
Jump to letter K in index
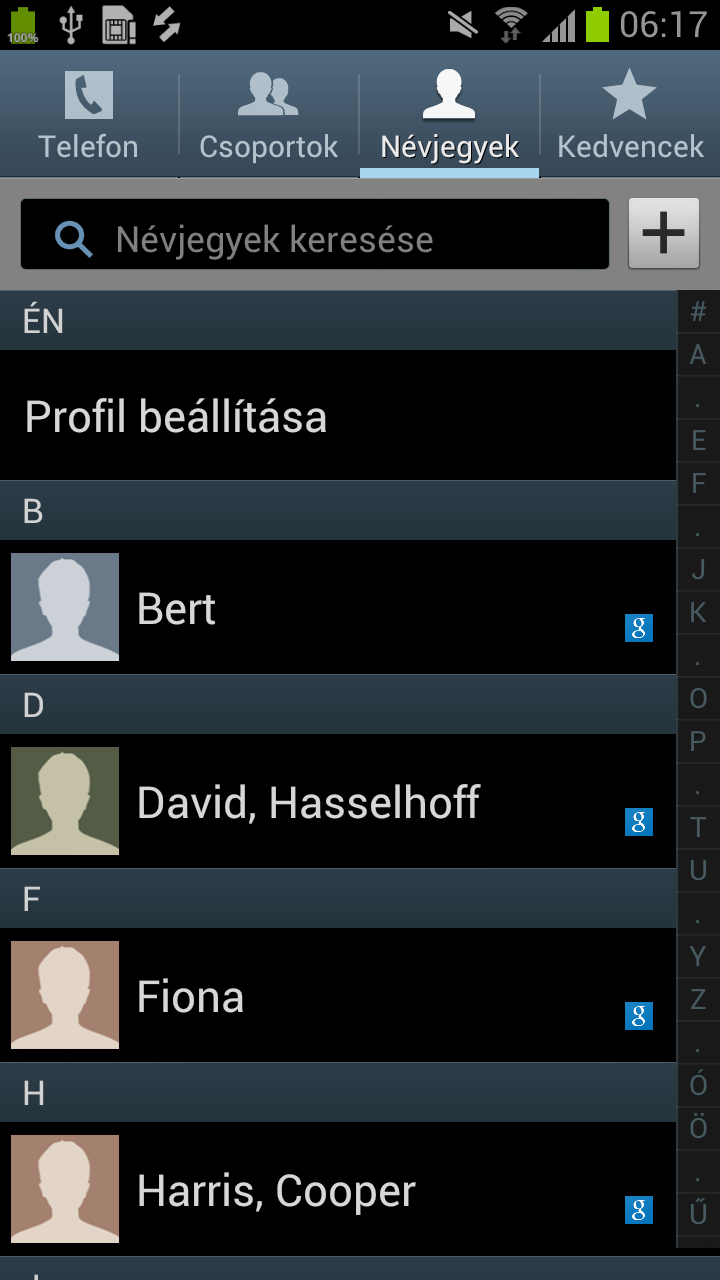coord(698,613)
